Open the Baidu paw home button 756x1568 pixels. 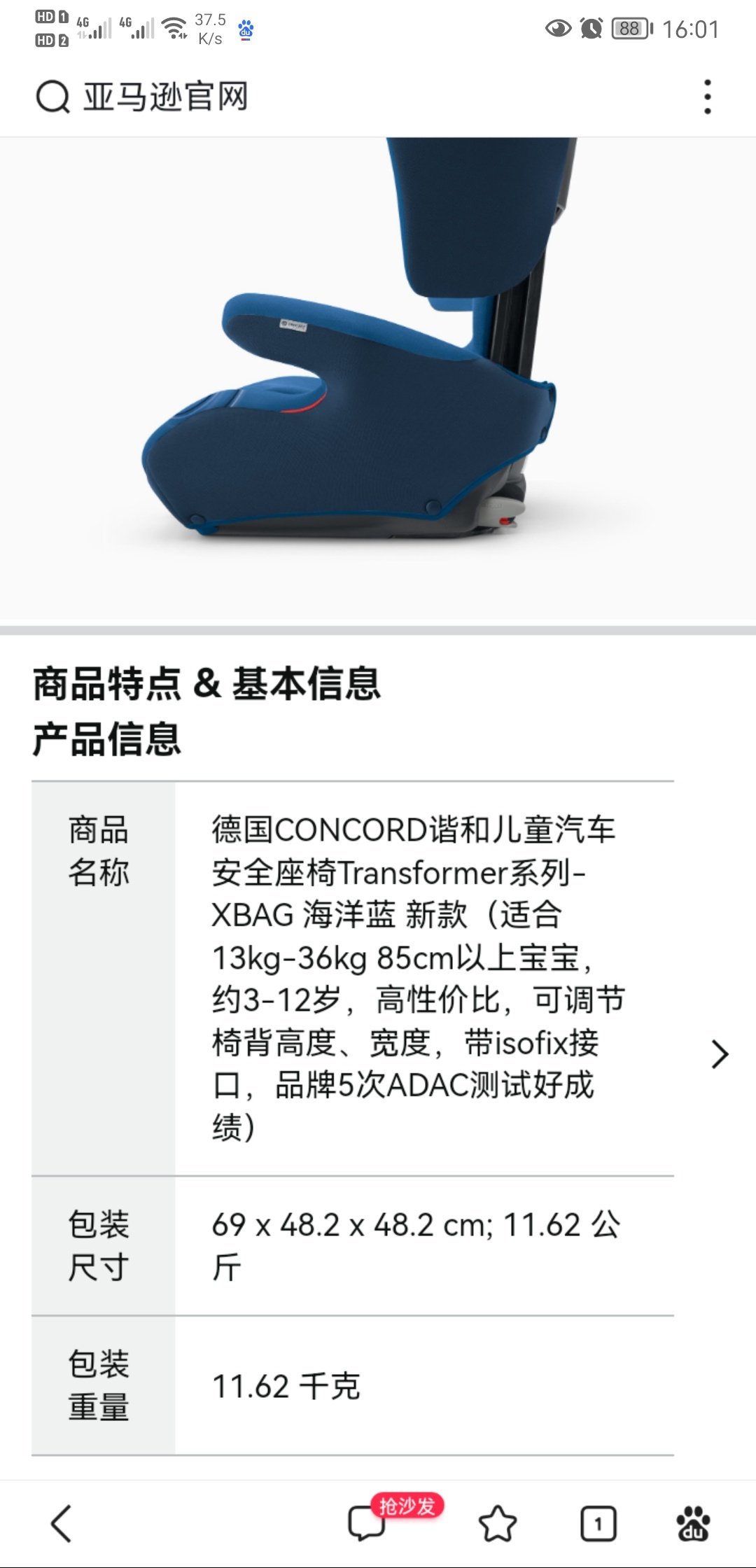pyautogui.click(x=693, y=1523)
